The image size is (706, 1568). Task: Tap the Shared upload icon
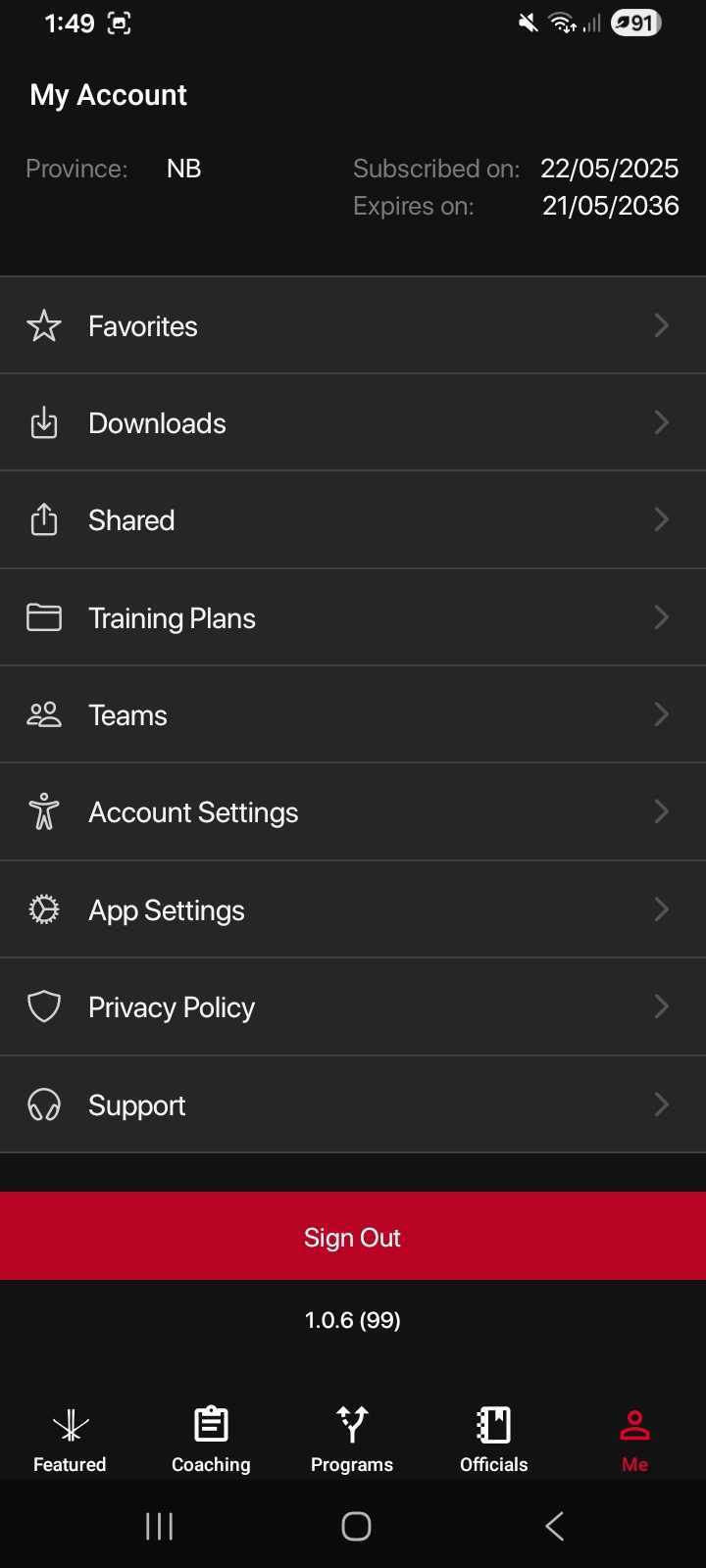(x=44, y=519)
